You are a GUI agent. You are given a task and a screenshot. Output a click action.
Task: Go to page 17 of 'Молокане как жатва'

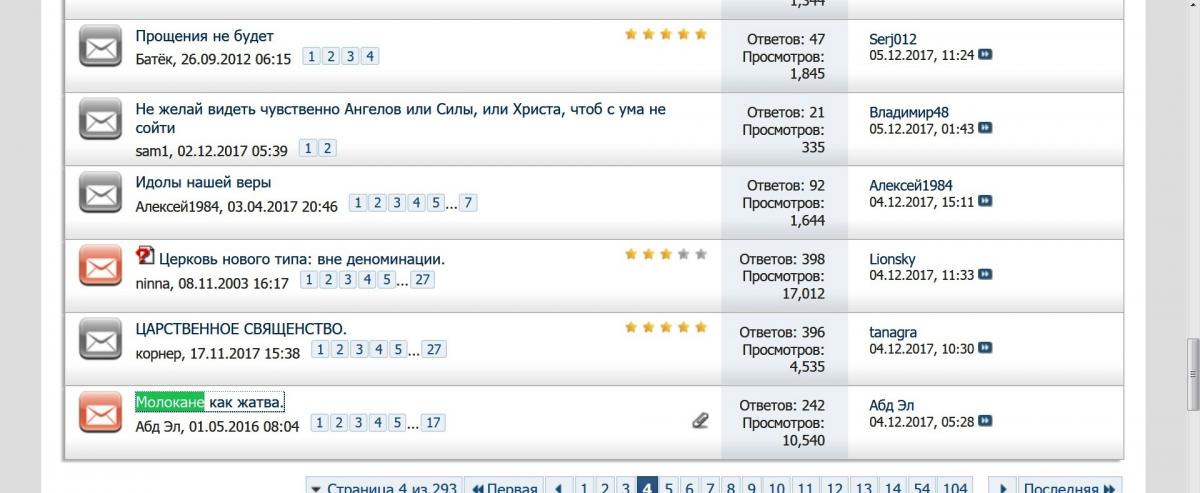point(432,423)
